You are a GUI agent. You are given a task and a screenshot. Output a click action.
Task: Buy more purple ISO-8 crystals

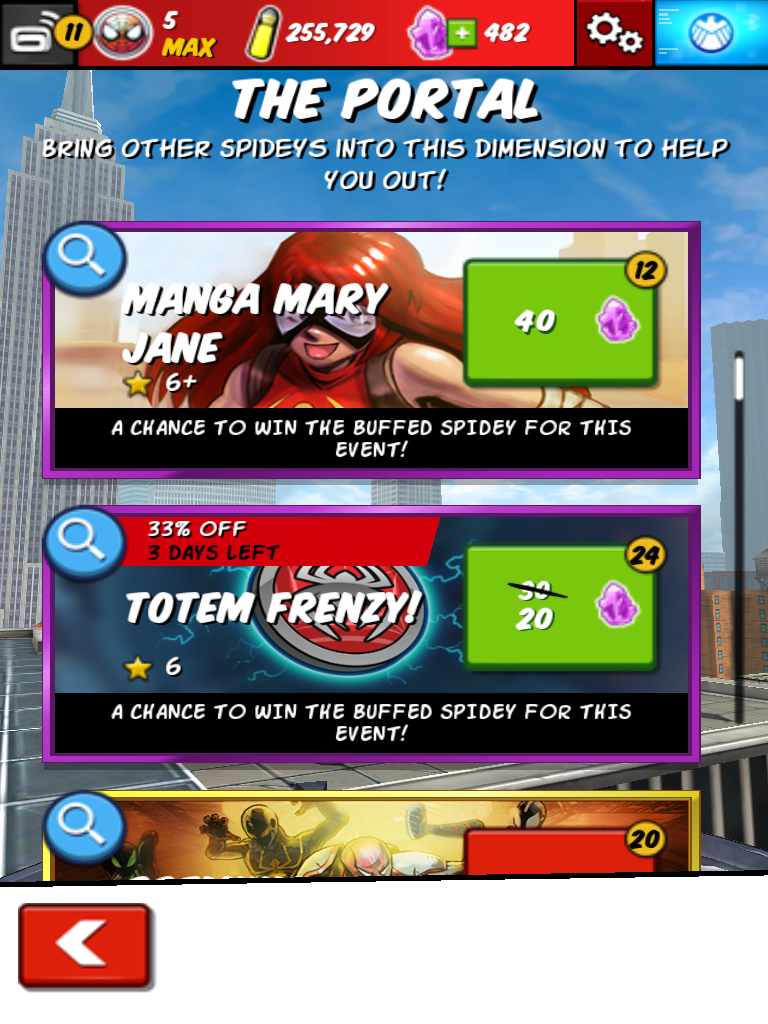click(461, 33)
